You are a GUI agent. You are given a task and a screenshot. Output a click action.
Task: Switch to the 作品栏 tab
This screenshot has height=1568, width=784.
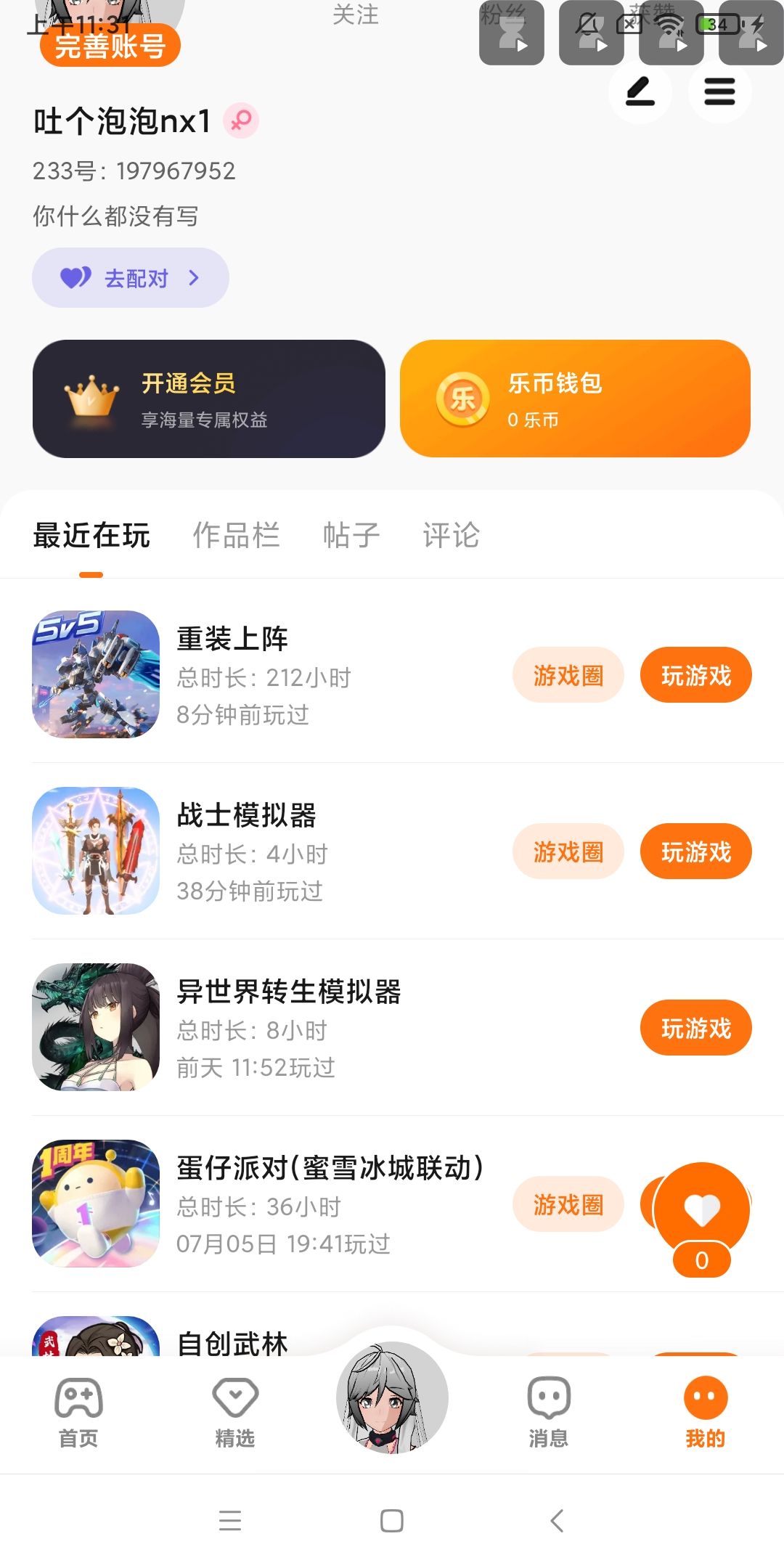(x=236, y=536)
